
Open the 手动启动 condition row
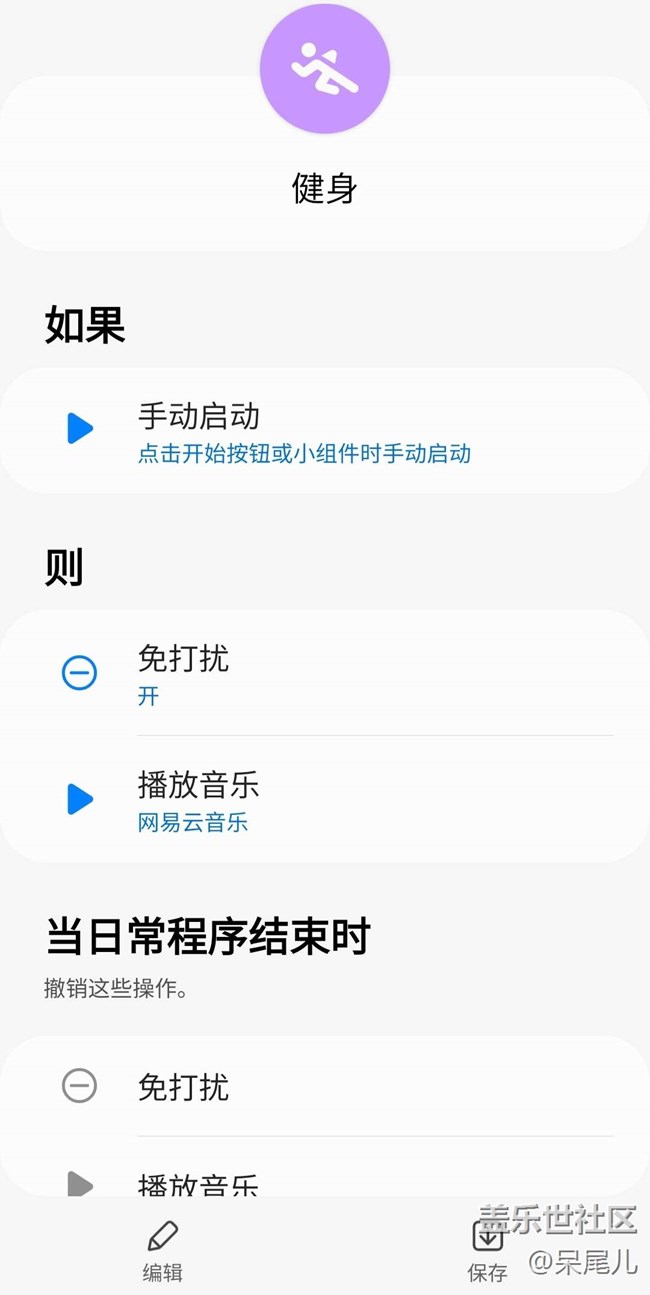tap(325, 431)
